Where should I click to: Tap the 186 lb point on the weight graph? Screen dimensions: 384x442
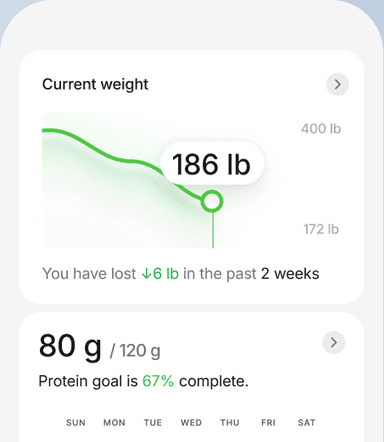[212, 201]
